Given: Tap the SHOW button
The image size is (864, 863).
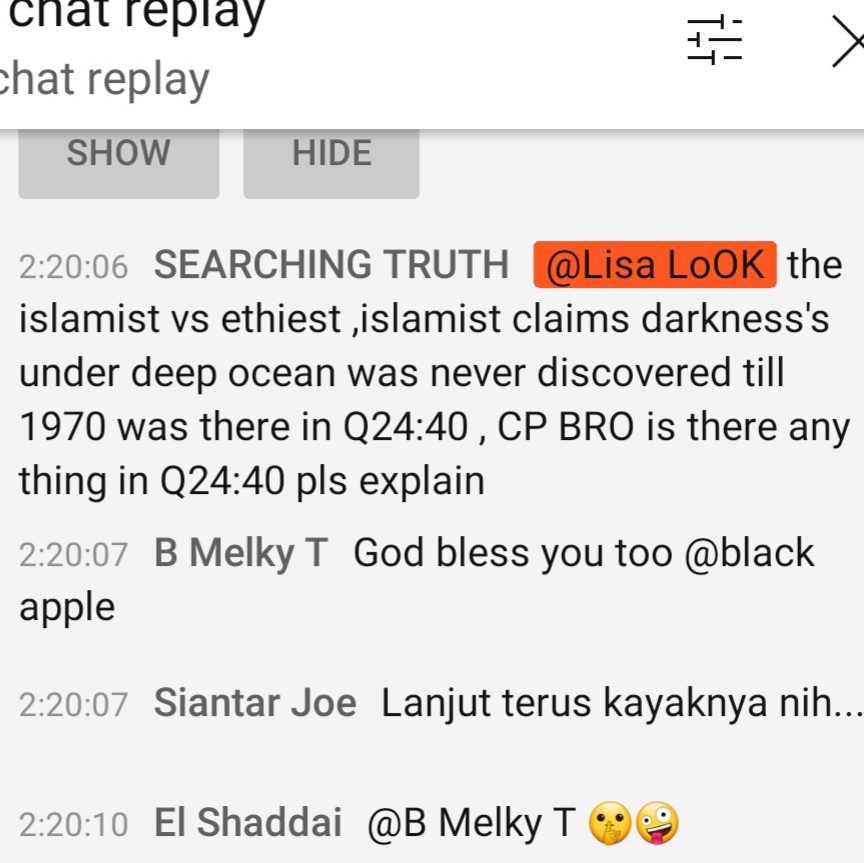Looking at the screenshot, I should pos(118,155).
